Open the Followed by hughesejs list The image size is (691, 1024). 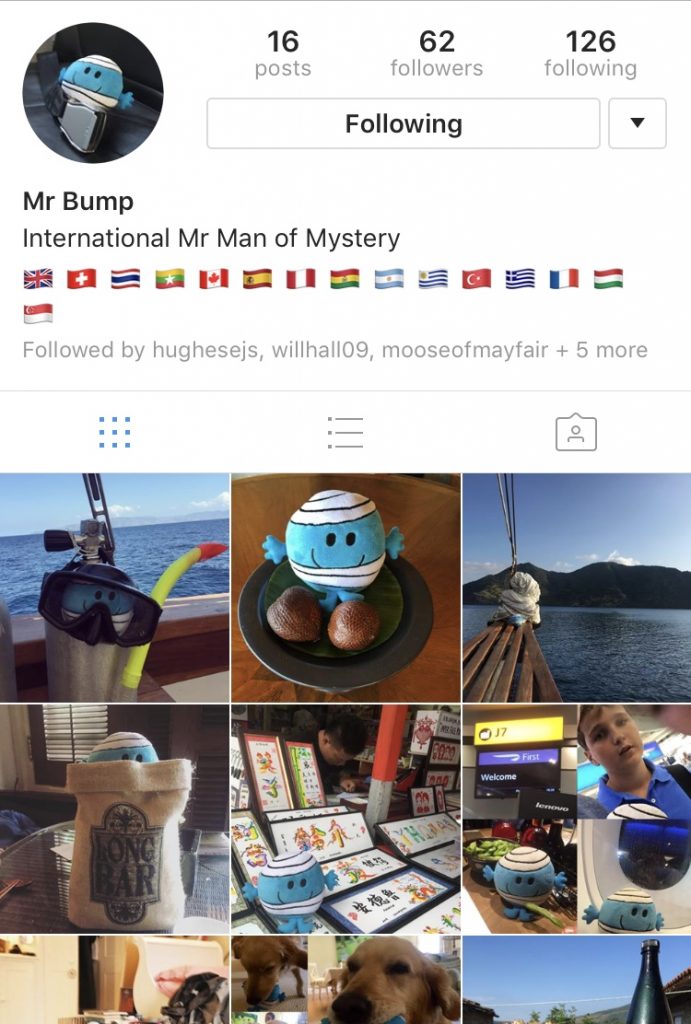pyautogui.click(x=334, y=350)
